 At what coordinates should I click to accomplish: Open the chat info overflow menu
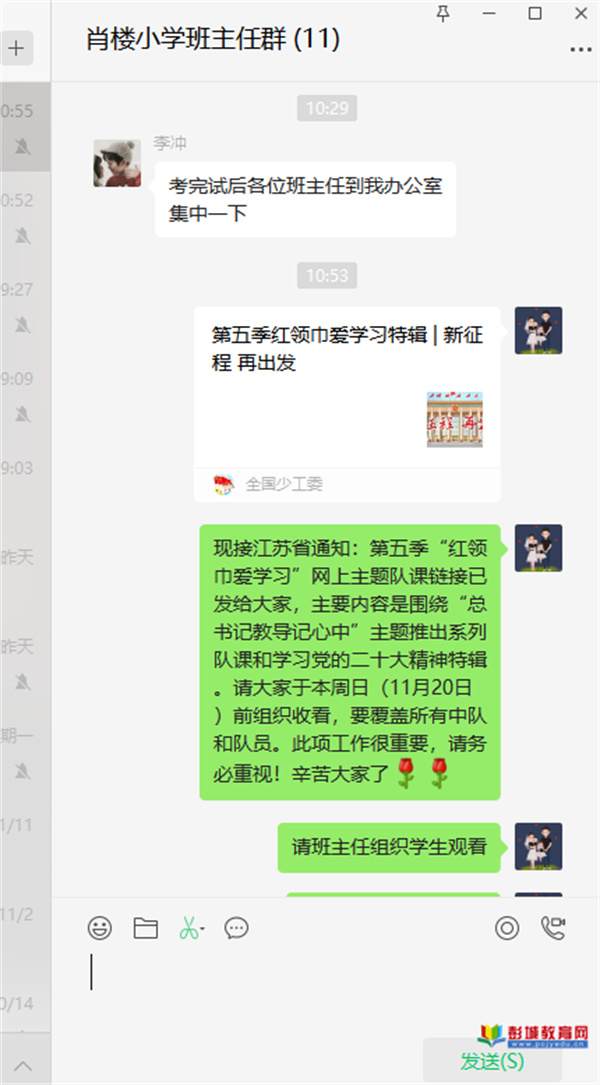pos(580,48)
